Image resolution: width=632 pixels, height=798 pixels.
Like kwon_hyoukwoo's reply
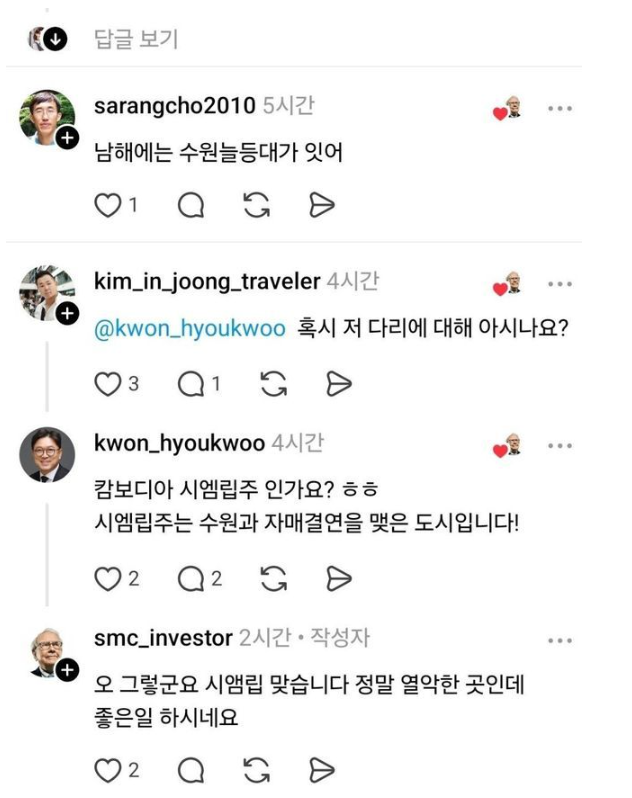[106, 578]
